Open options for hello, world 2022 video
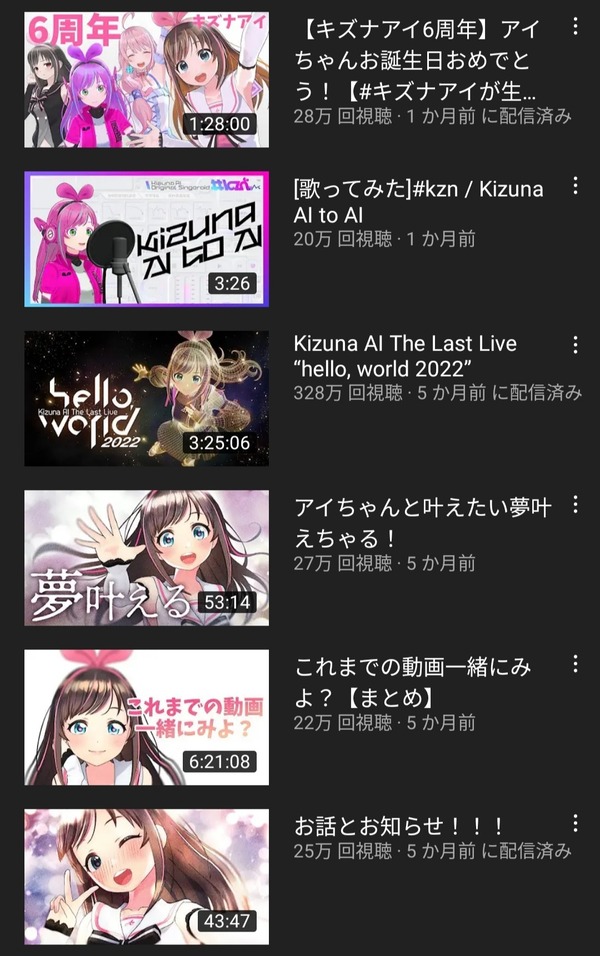 (x=575, y=346)
